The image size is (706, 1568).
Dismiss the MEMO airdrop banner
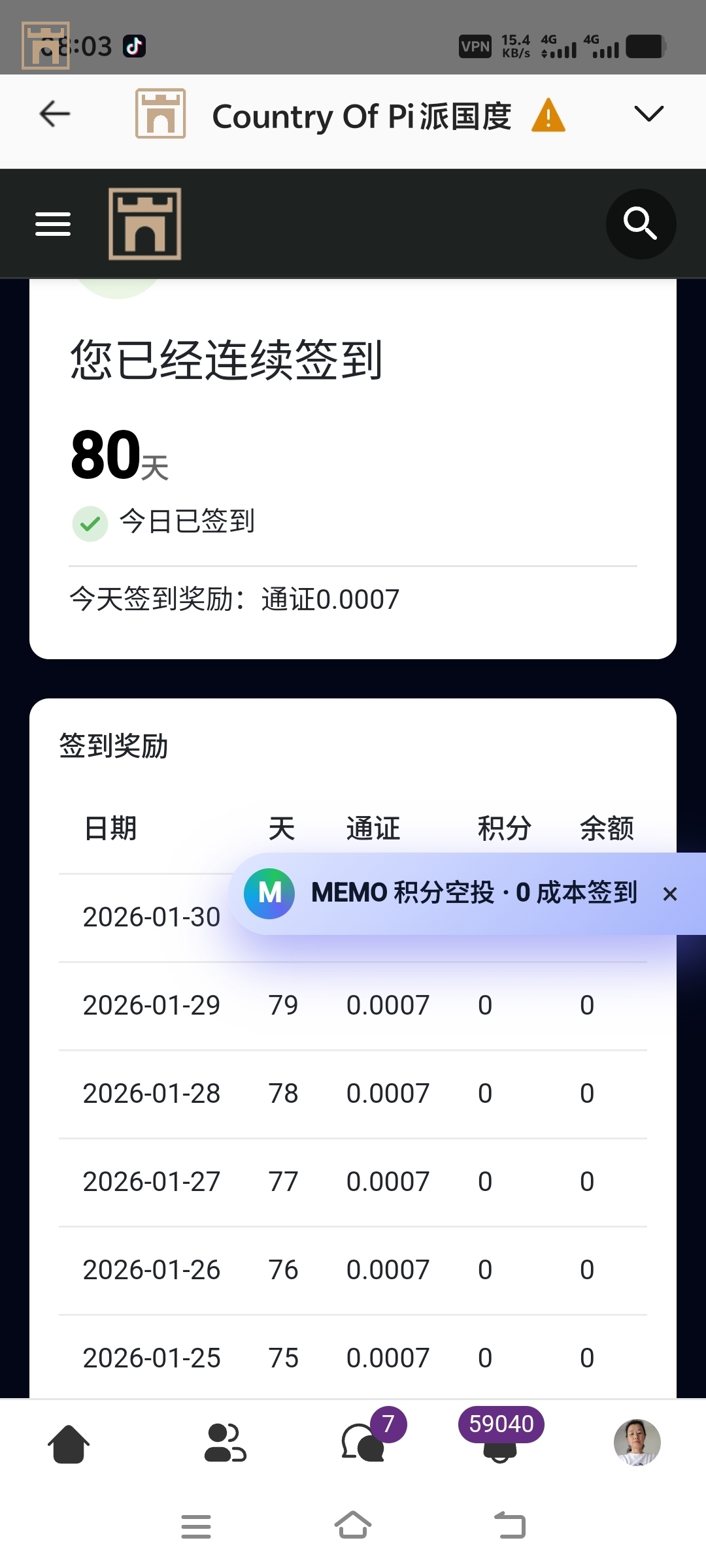tap(669, 894)
